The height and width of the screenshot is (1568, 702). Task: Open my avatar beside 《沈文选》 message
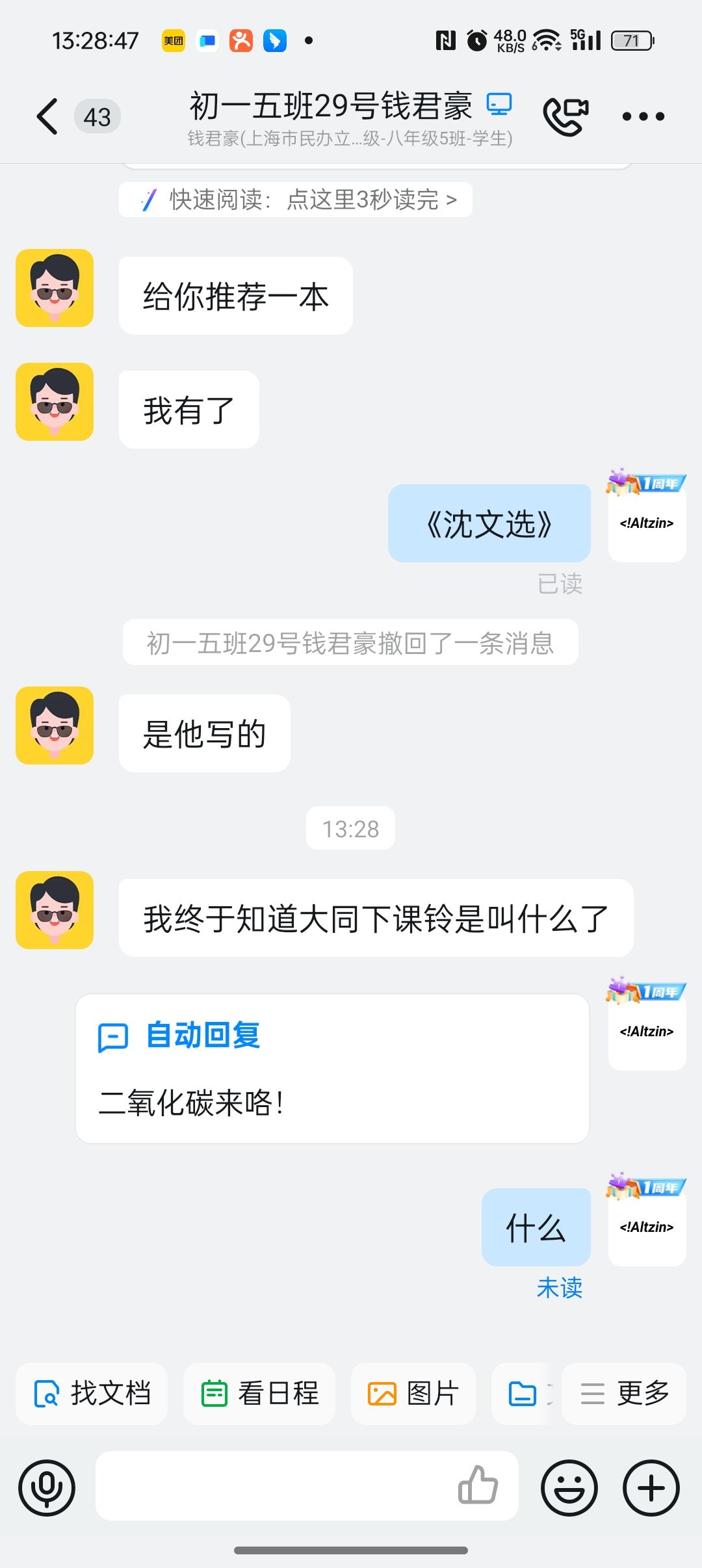647,523
